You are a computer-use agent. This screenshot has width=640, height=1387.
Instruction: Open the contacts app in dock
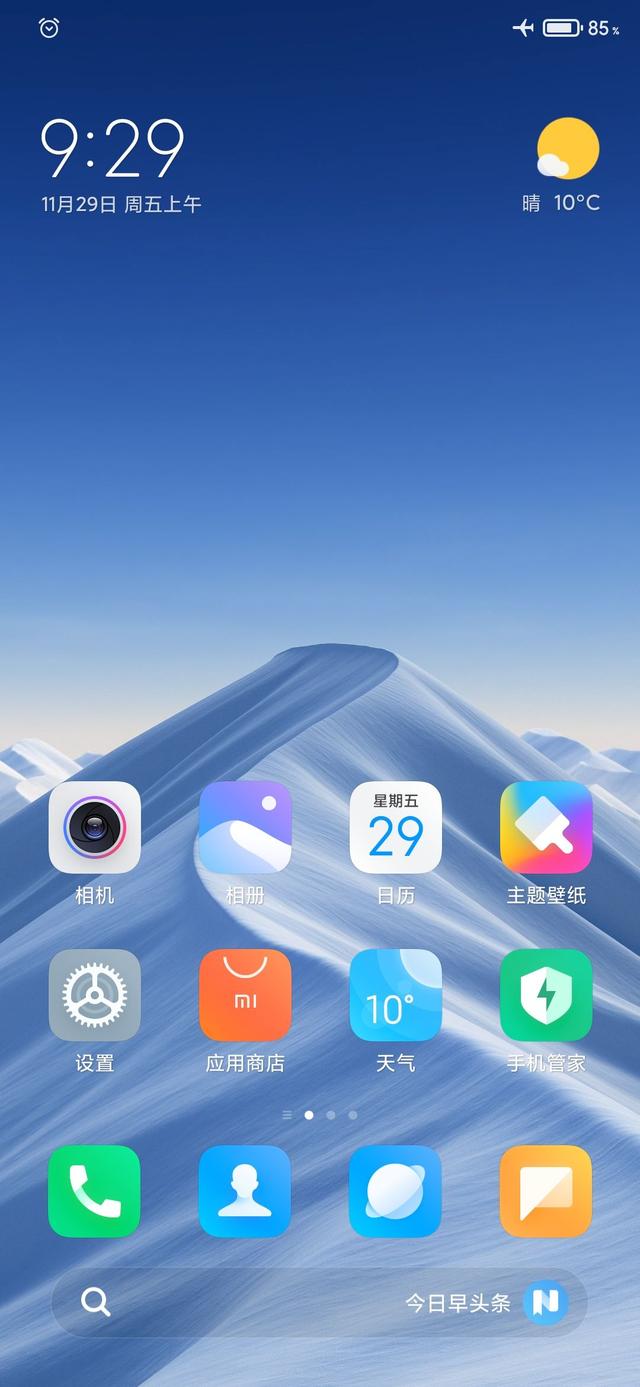click(x=245, y=1191)
